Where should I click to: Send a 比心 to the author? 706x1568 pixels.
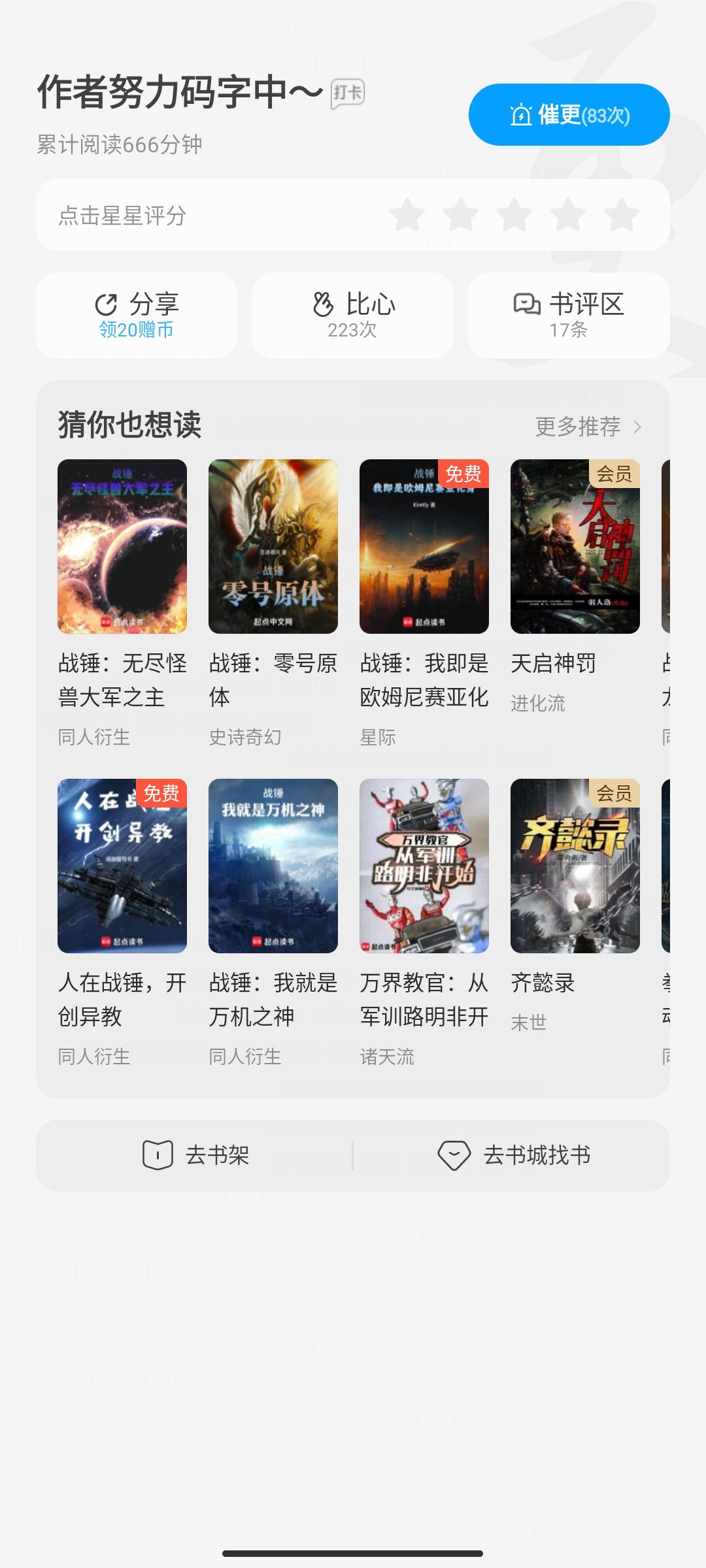click(352, 316)
